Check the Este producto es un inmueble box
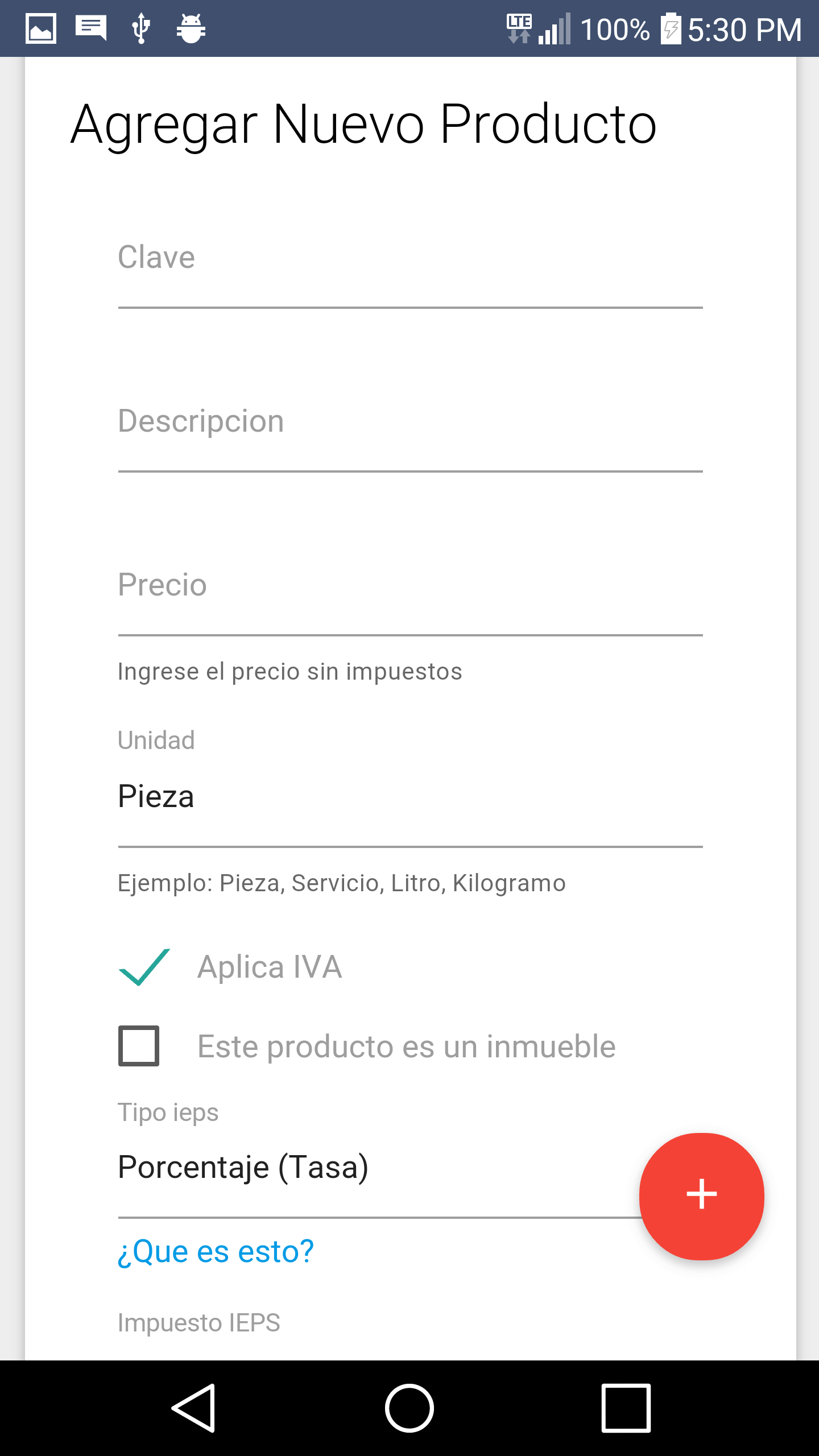 click(x=139, y=1046)
